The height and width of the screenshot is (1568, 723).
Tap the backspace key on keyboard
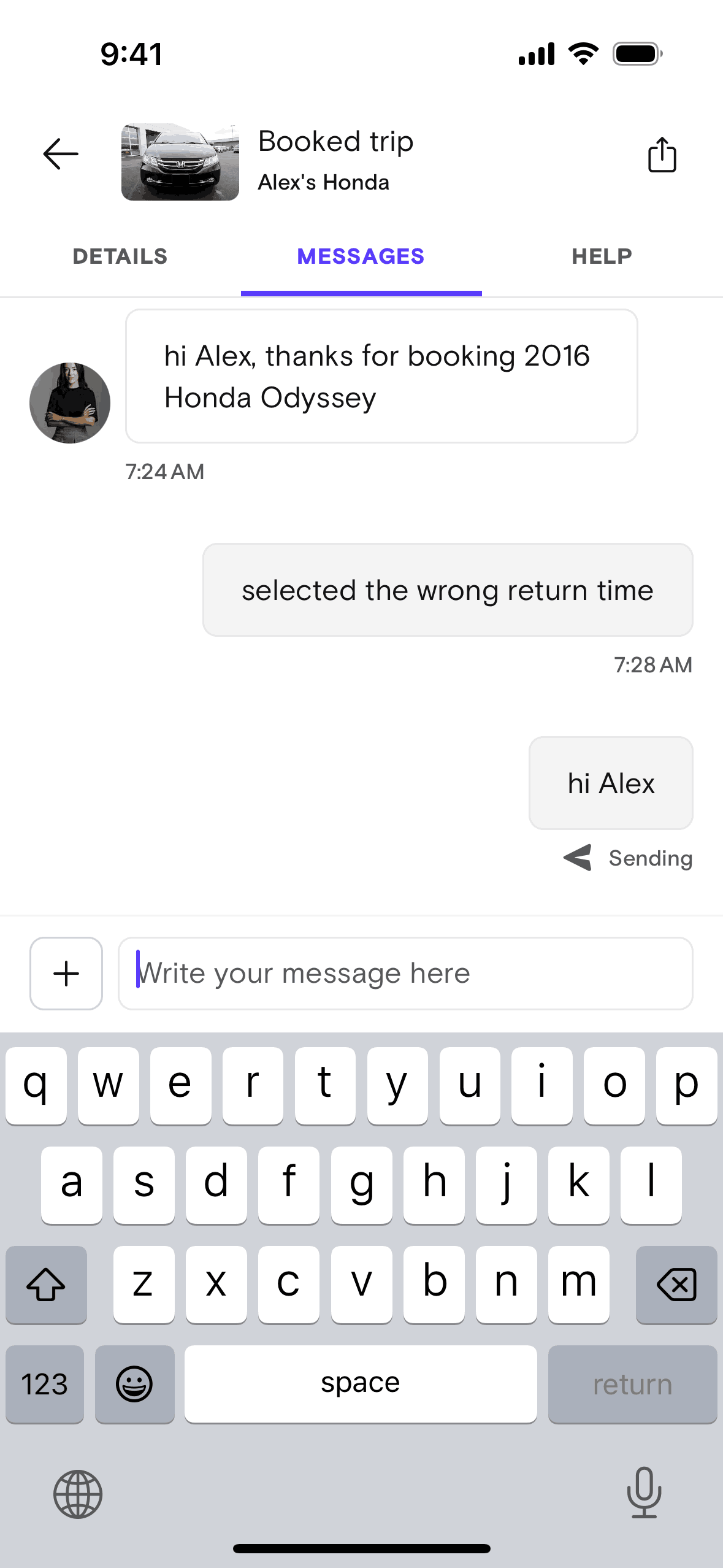coord(676,1285)
